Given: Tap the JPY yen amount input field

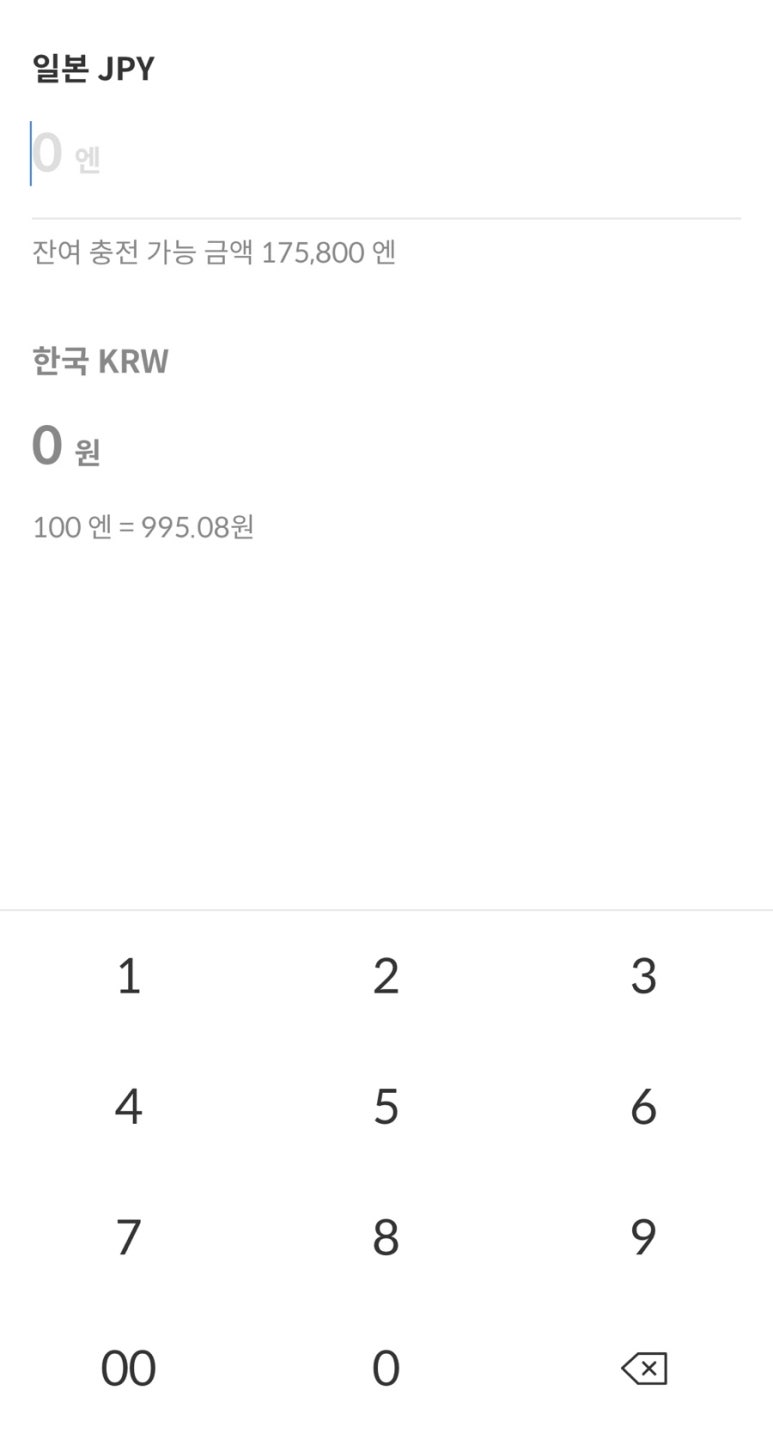Looking at the screenshot, I should (386, 154).
